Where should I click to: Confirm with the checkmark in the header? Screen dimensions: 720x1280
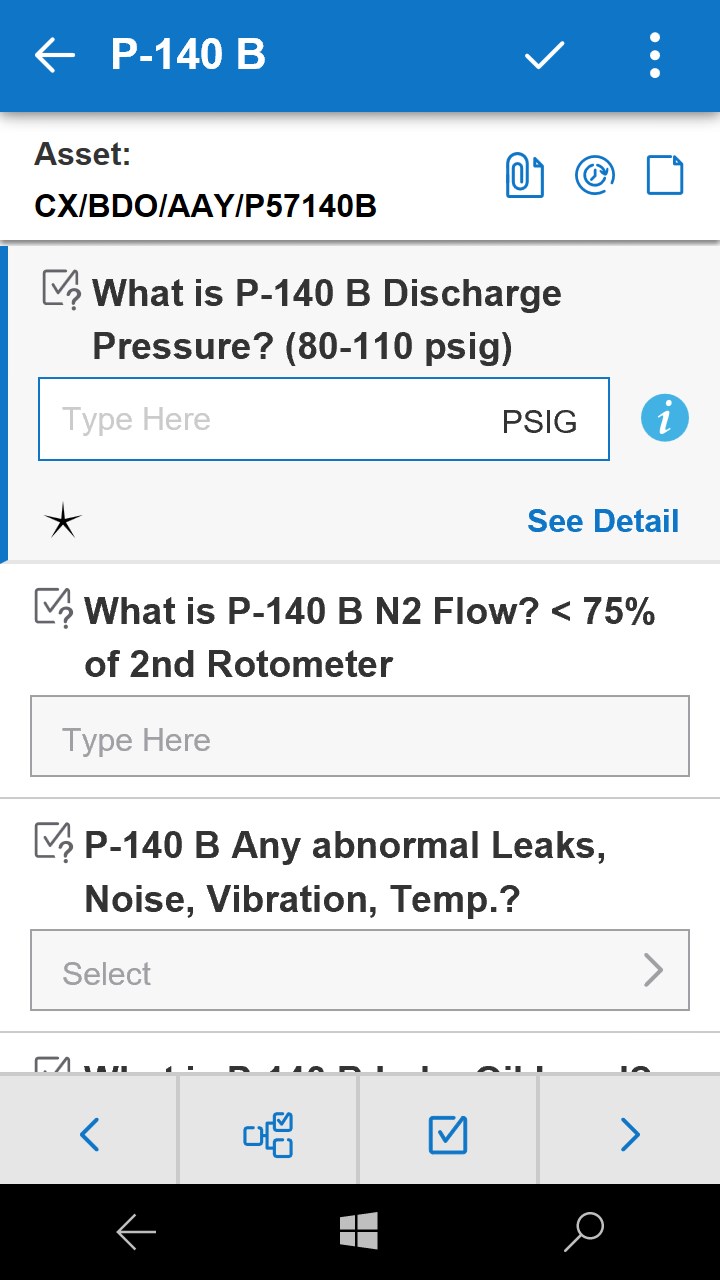point(545,55)
